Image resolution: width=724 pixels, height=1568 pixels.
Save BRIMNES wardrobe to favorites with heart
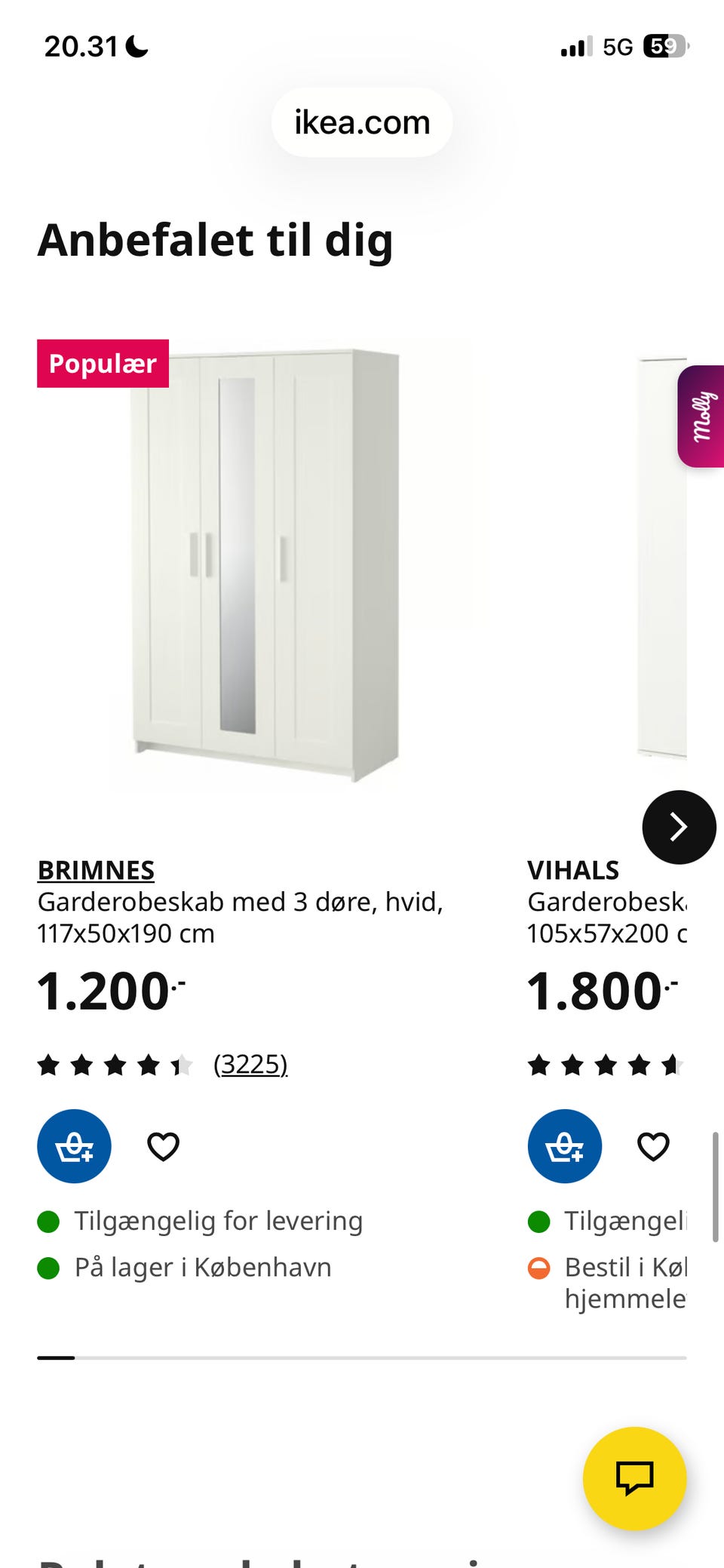[162, 1145]
